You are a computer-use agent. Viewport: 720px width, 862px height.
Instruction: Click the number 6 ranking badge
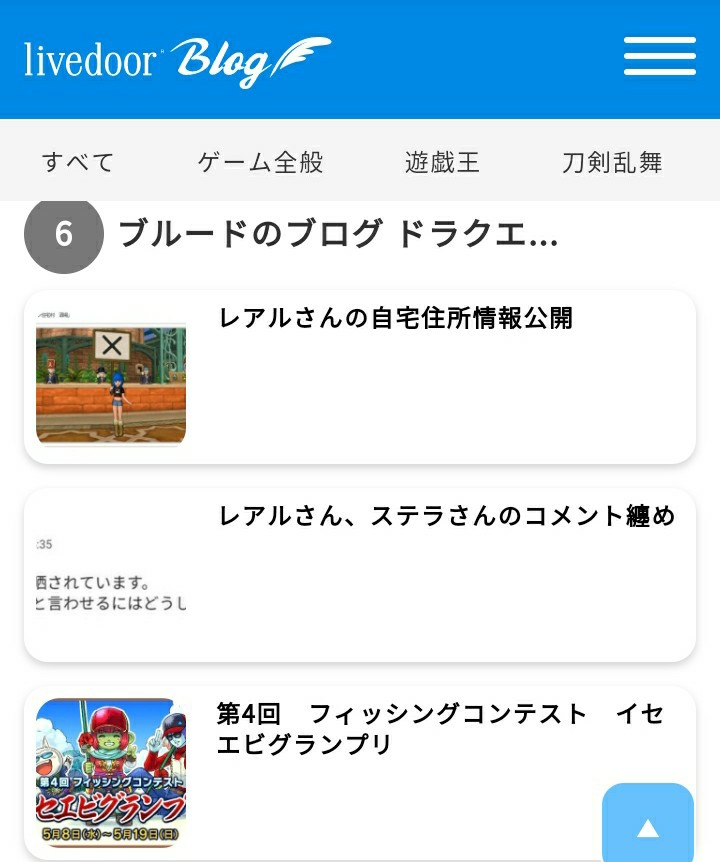click(x=62, y=234)
